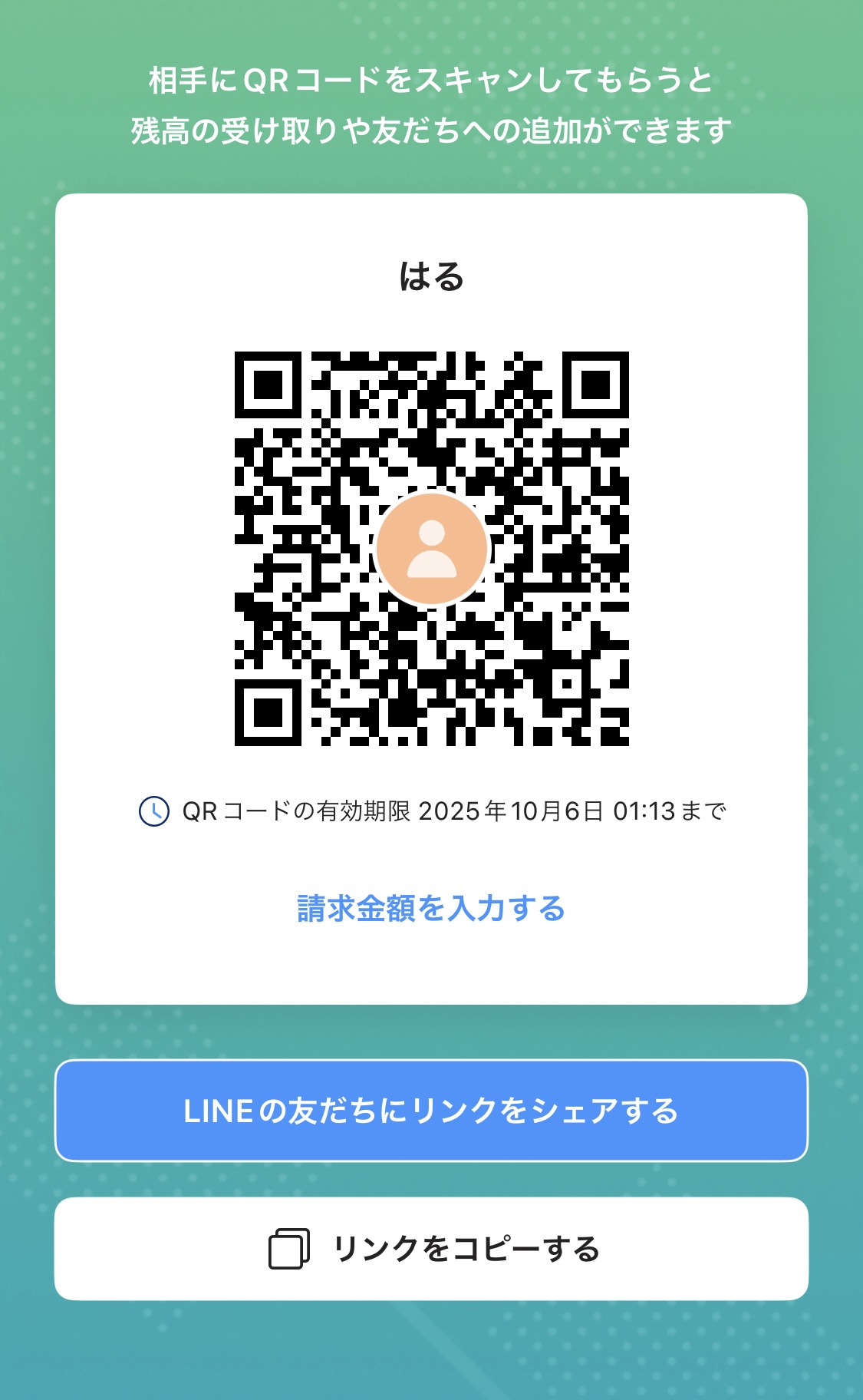Tap 請求金額を入力する link
This screenshot has height=1400, width=863.
[x=431, y=909]
